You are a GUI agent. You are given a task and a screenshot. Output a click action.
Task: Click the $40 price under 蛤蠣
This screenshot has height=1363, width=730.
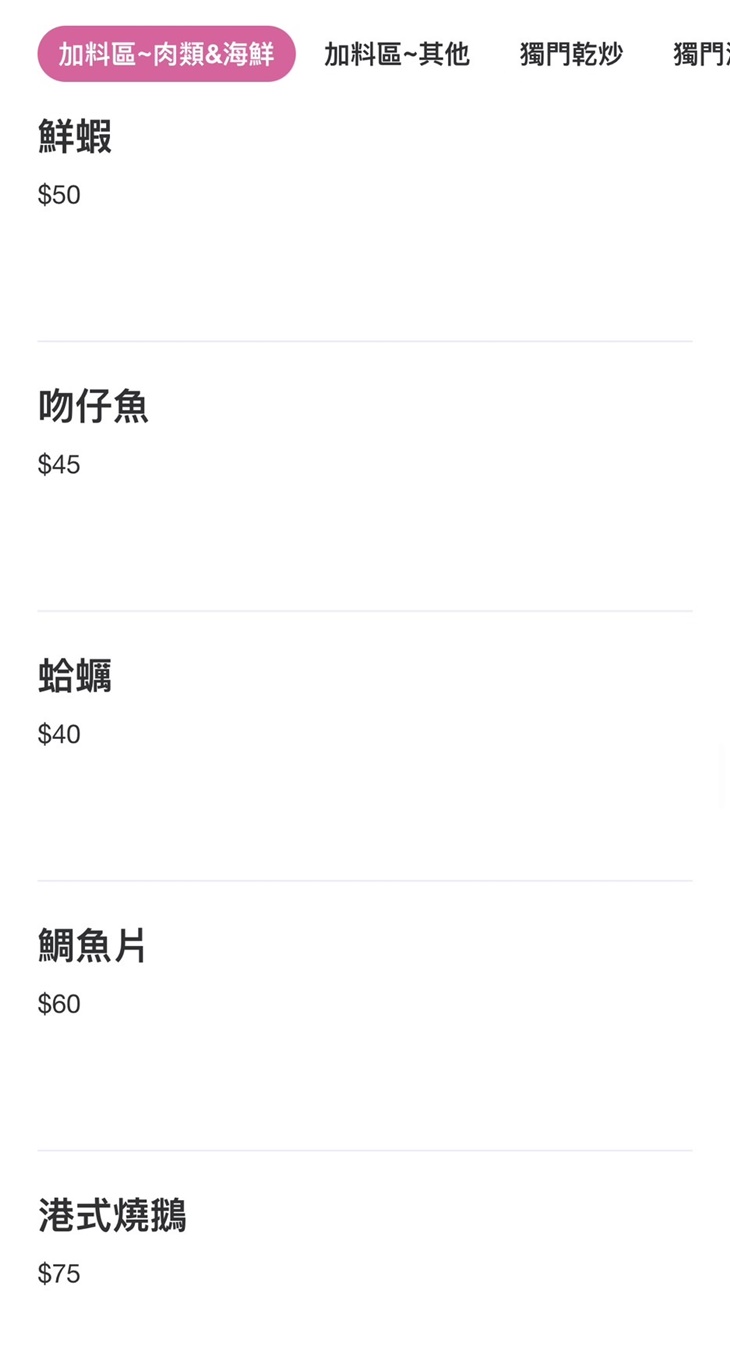[58, 734]
